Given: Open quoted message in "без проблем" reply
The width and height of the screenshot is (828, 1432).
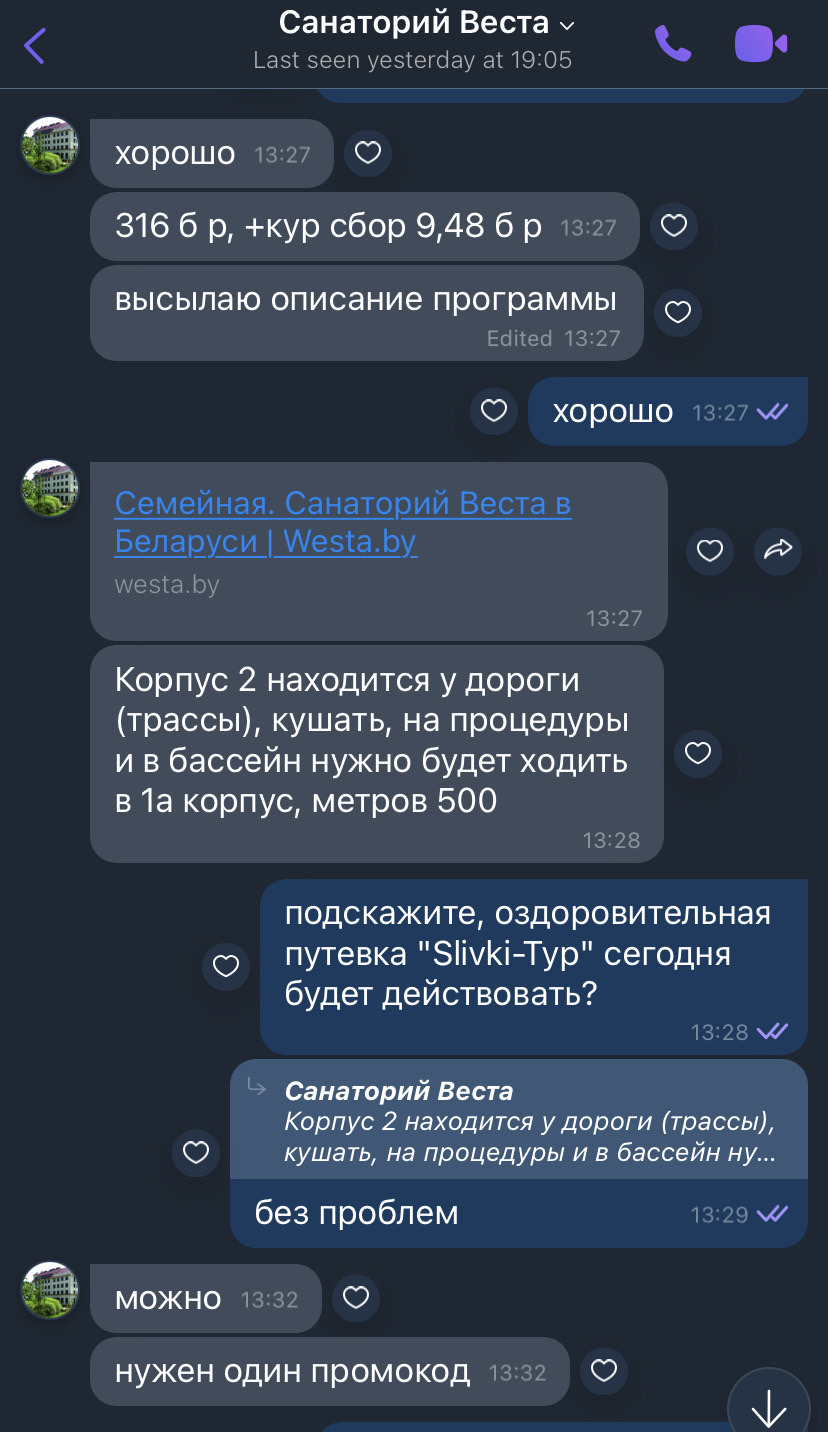Looking at the screenshot, I should [x=518, y=1121].
